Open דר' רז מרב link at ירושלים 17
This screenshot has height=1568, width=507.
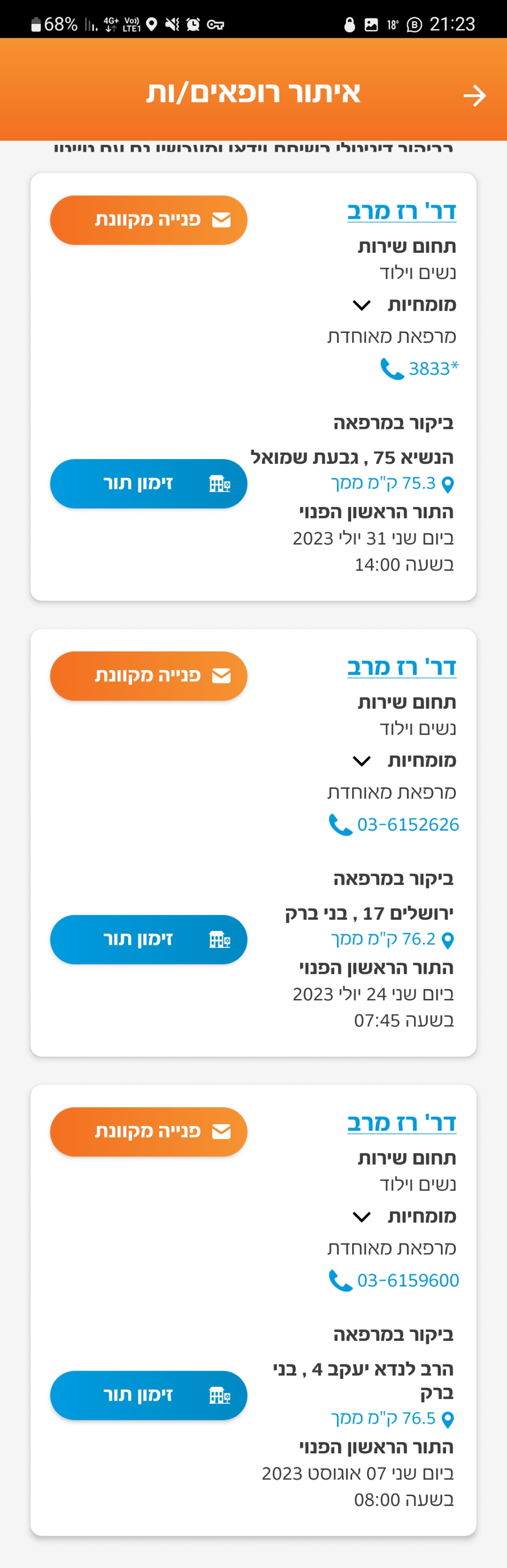click(x=402, y=667)
